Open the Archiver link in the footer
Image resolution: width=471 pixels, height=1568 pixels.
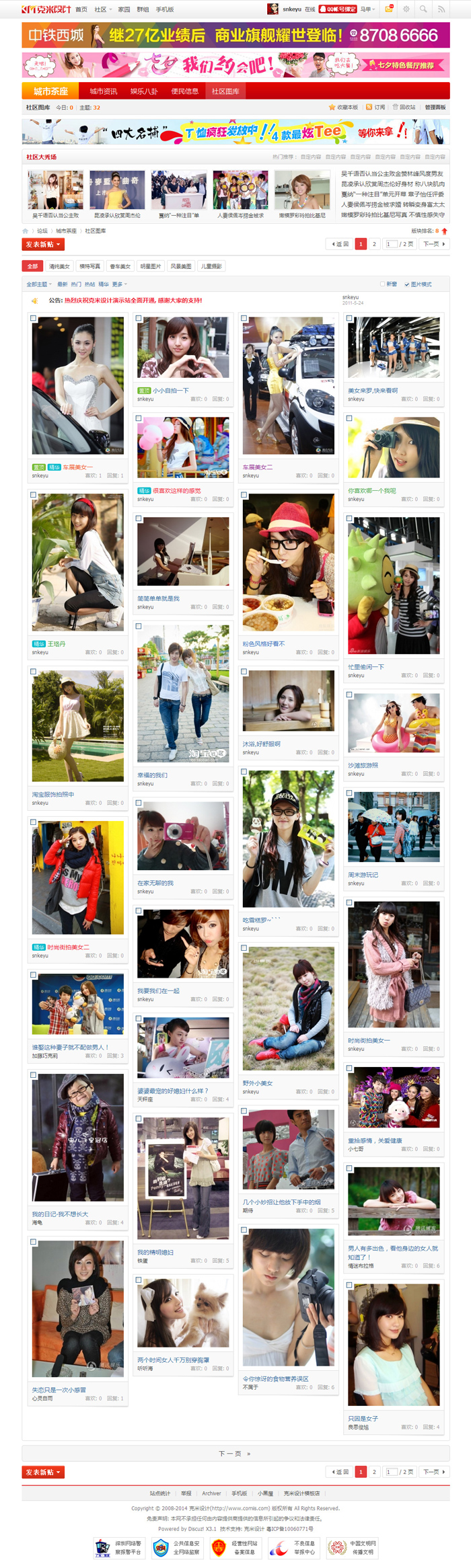(x=211, y=1493)
